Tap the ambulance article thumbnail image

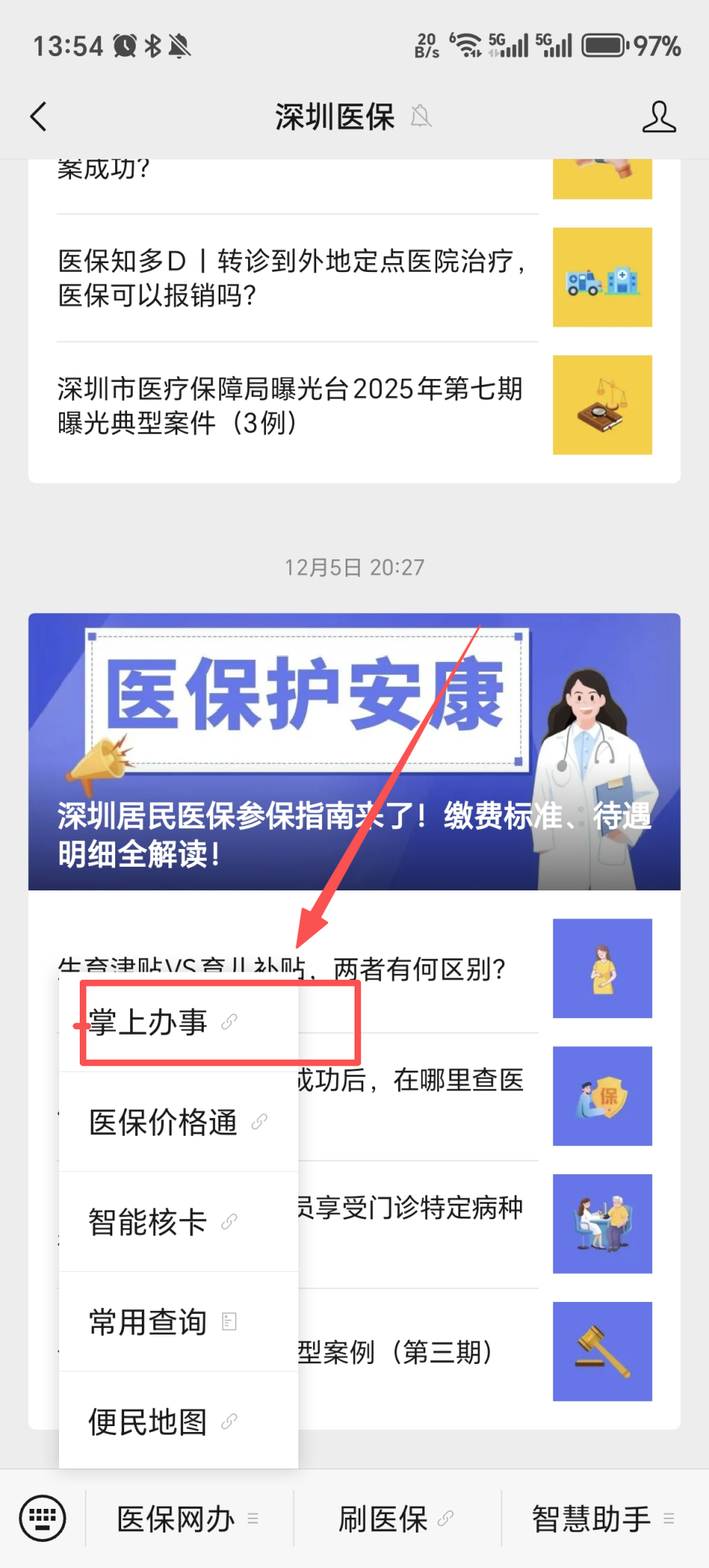(602, 276)
